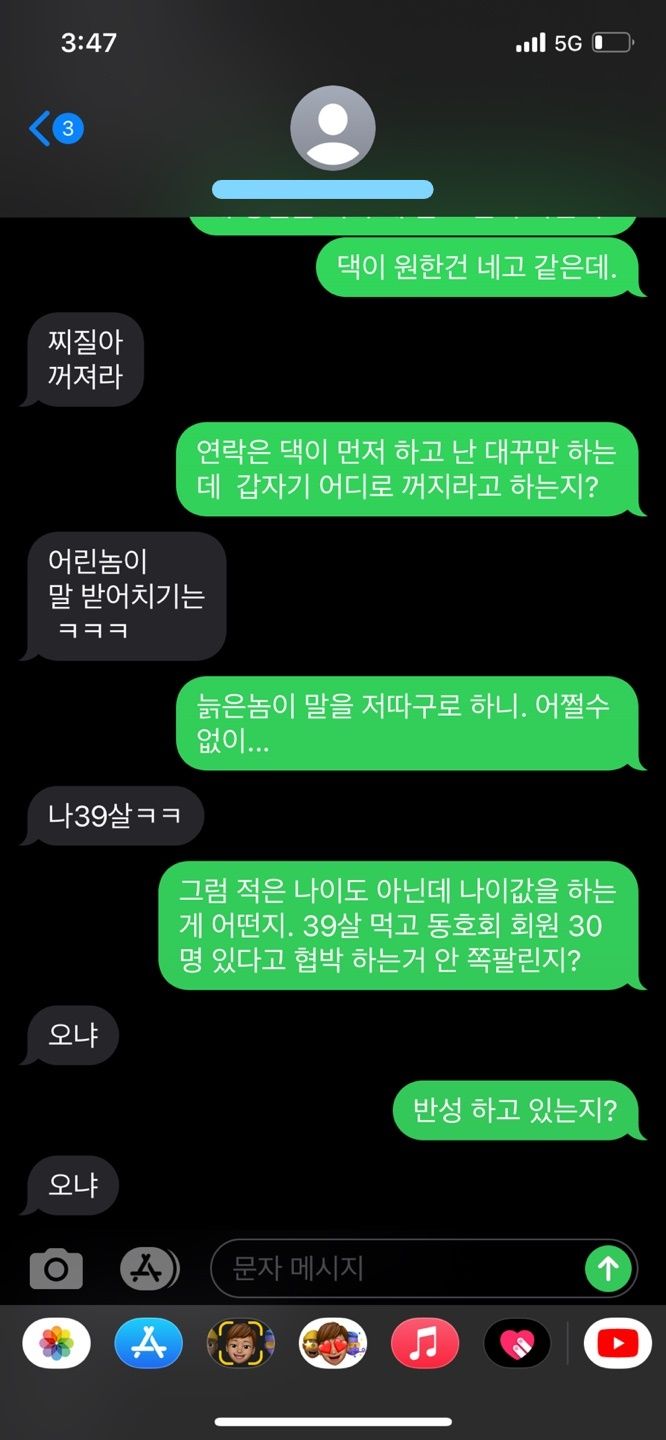Open the camera to attach a photo

tap(56, 1269)
